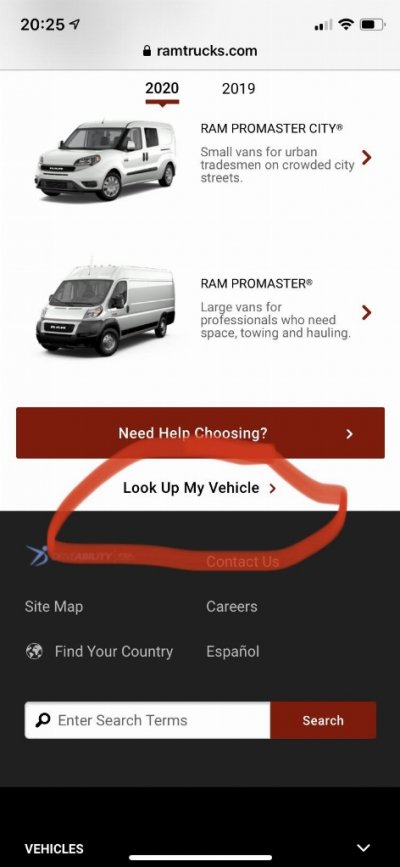400x867 pixels.
Task: Expand the Vehicles footer section
Action: 200,848
